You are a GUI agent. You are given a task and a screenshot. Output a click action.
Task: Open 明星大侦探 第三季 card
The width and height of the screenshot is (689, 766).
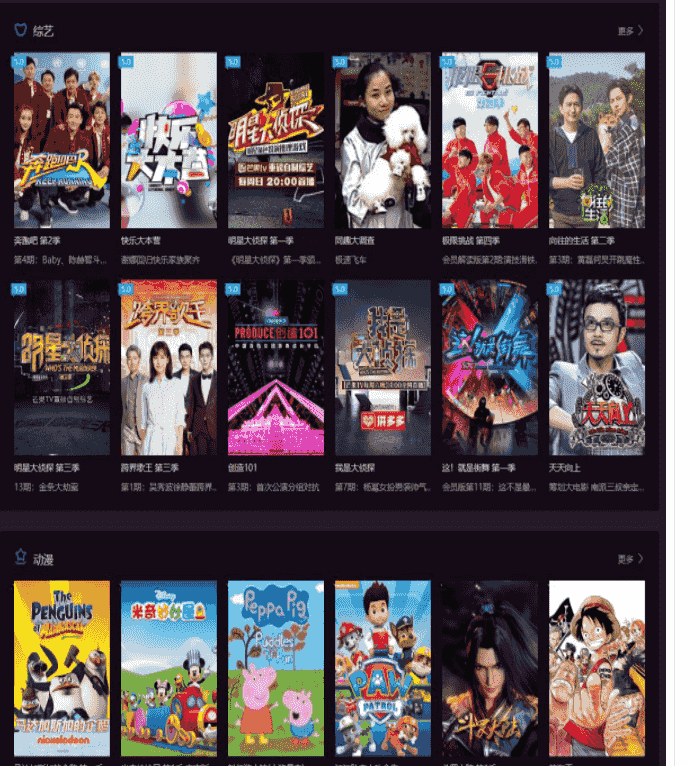pyautogui.click(x=62, y=367)
